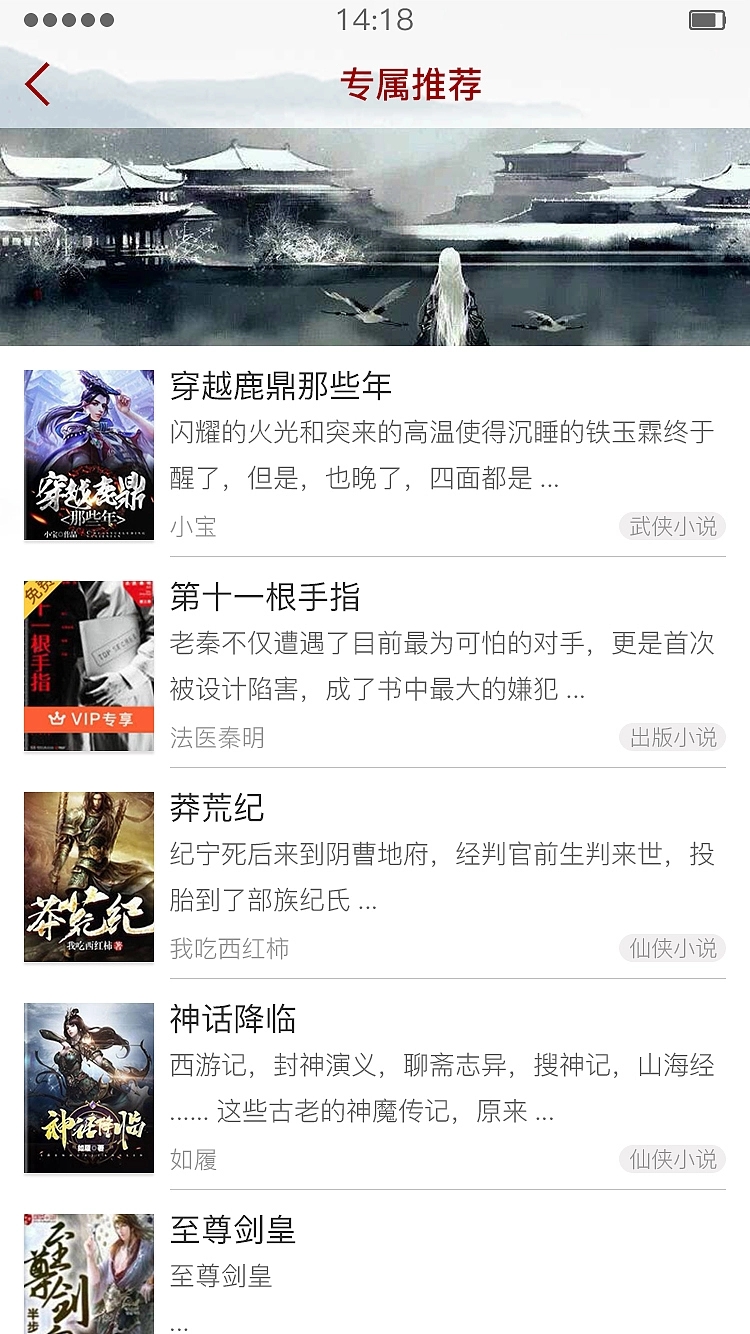Screen dimensions: 750x1334
Task: Open the 穿越鹿鼎那些年 cover art
Action: [89, 454]
